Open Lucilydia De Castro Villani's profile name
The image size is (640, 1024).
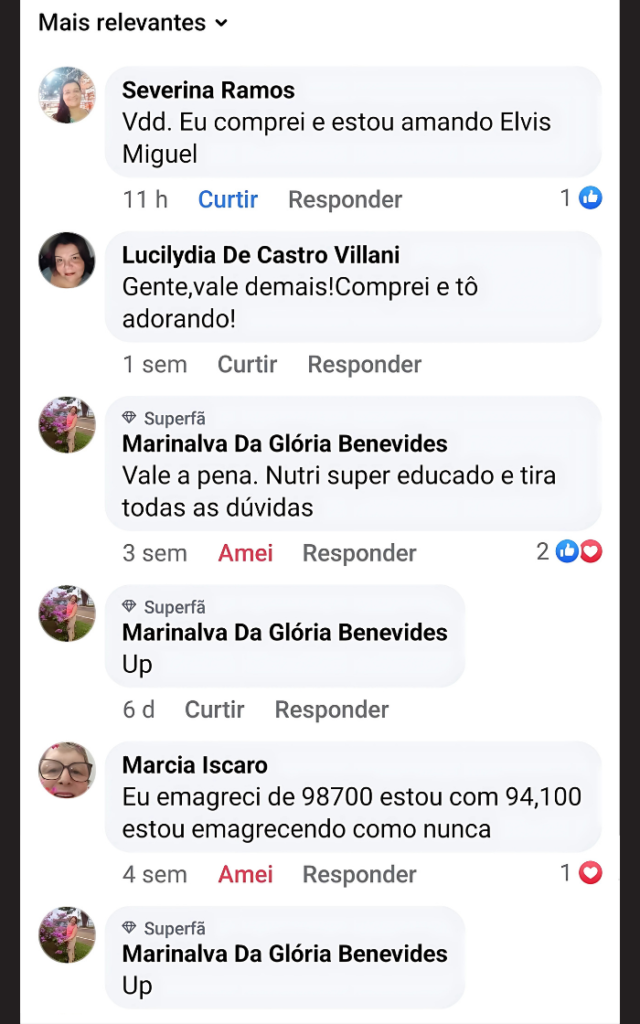(261, 255)
